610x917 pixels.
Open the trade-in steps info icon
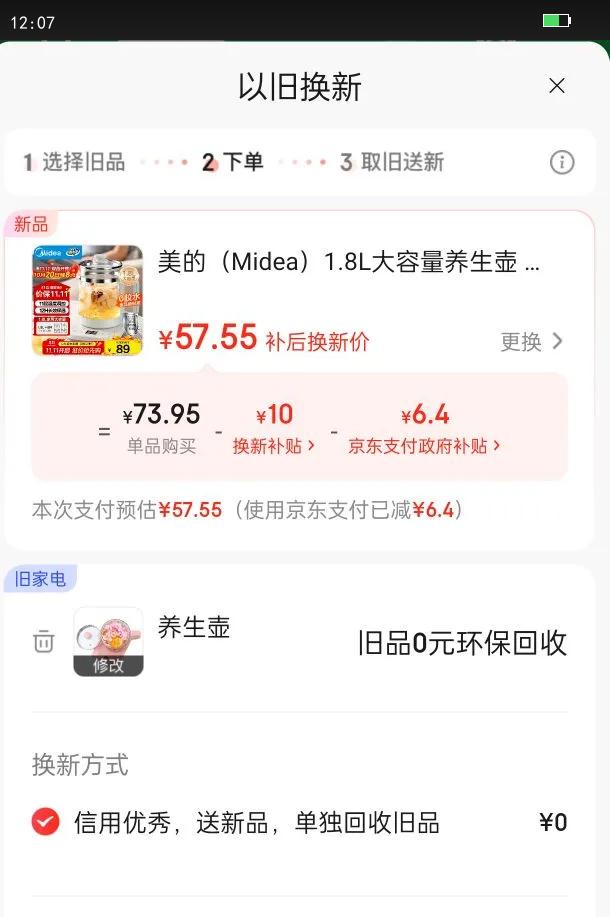click(x=562, y=162)
